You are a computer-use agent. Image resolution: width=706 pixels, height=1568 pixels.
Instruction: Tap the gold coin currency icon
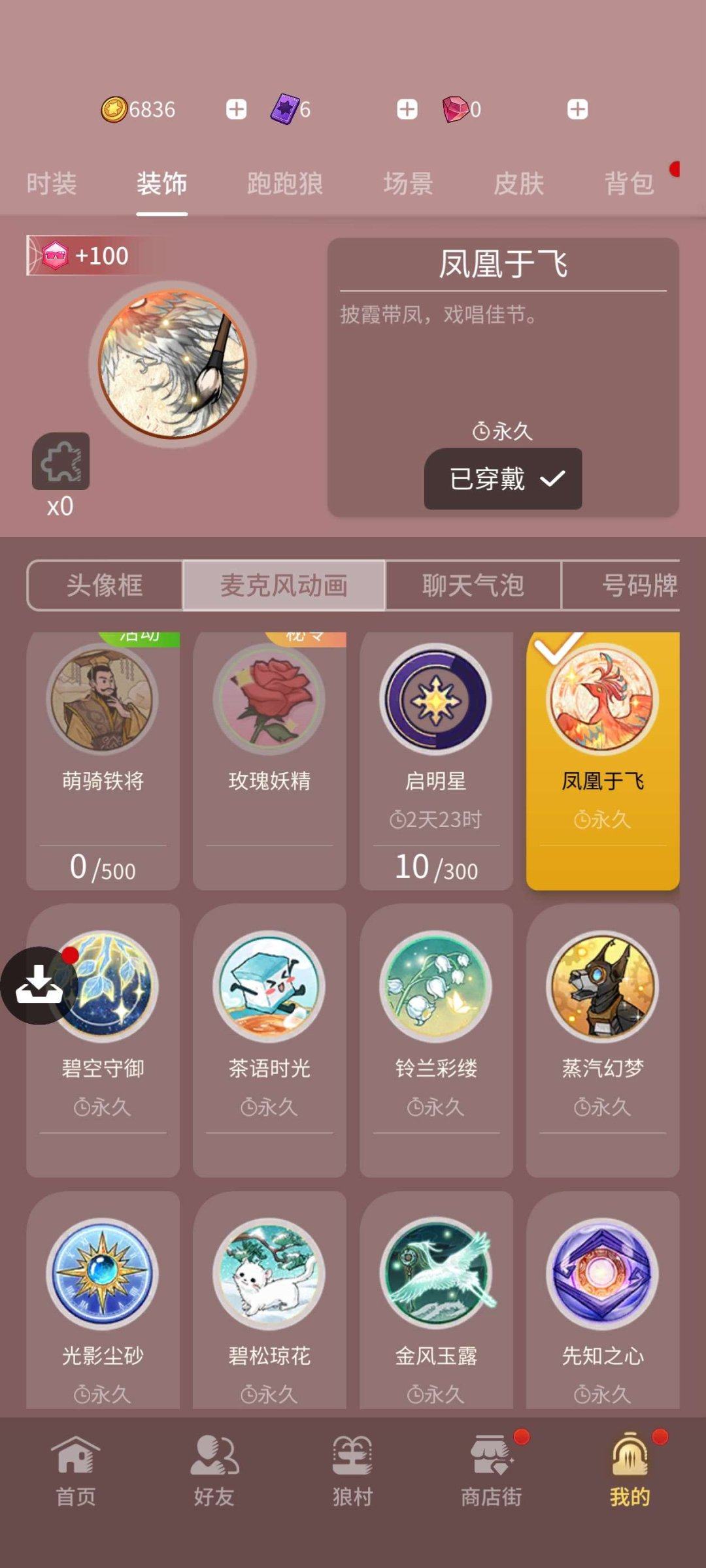click(114, 108)
